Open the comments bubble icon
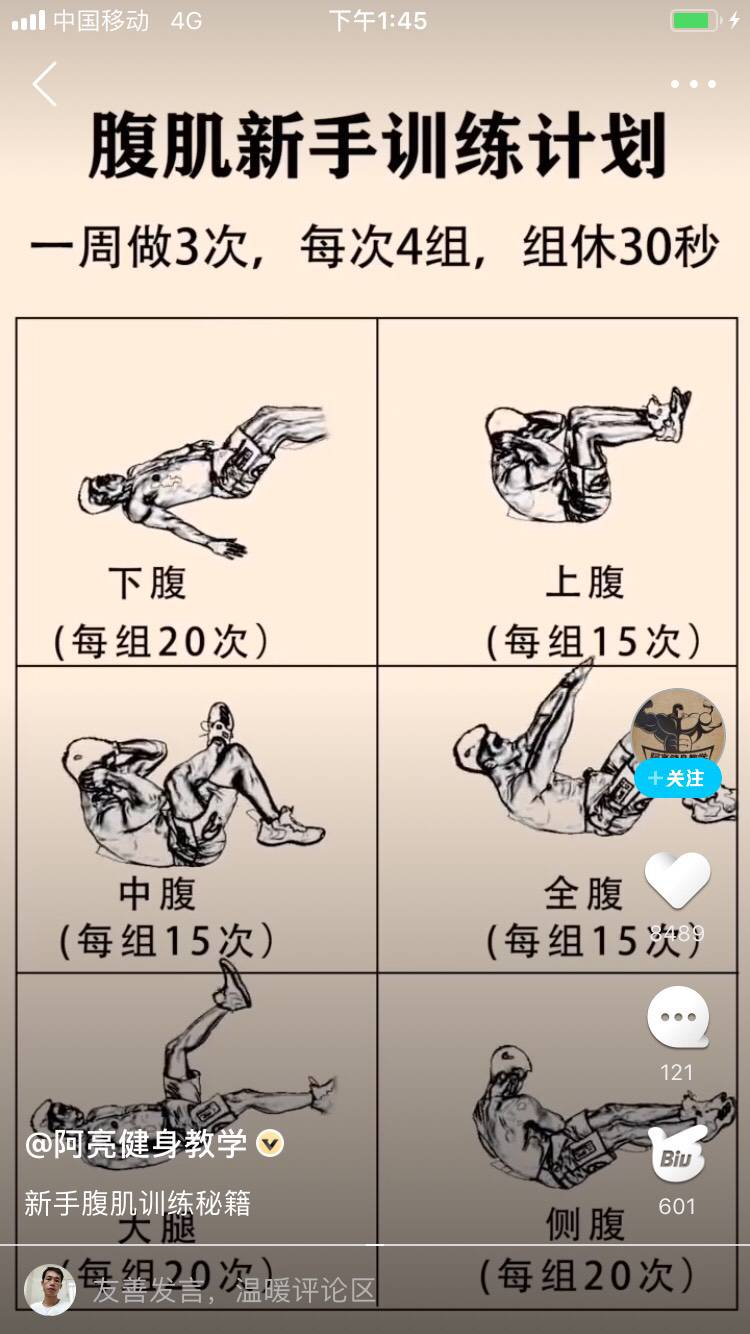The height and width of the screenshot is (1334, 750). pos(677,1018)
